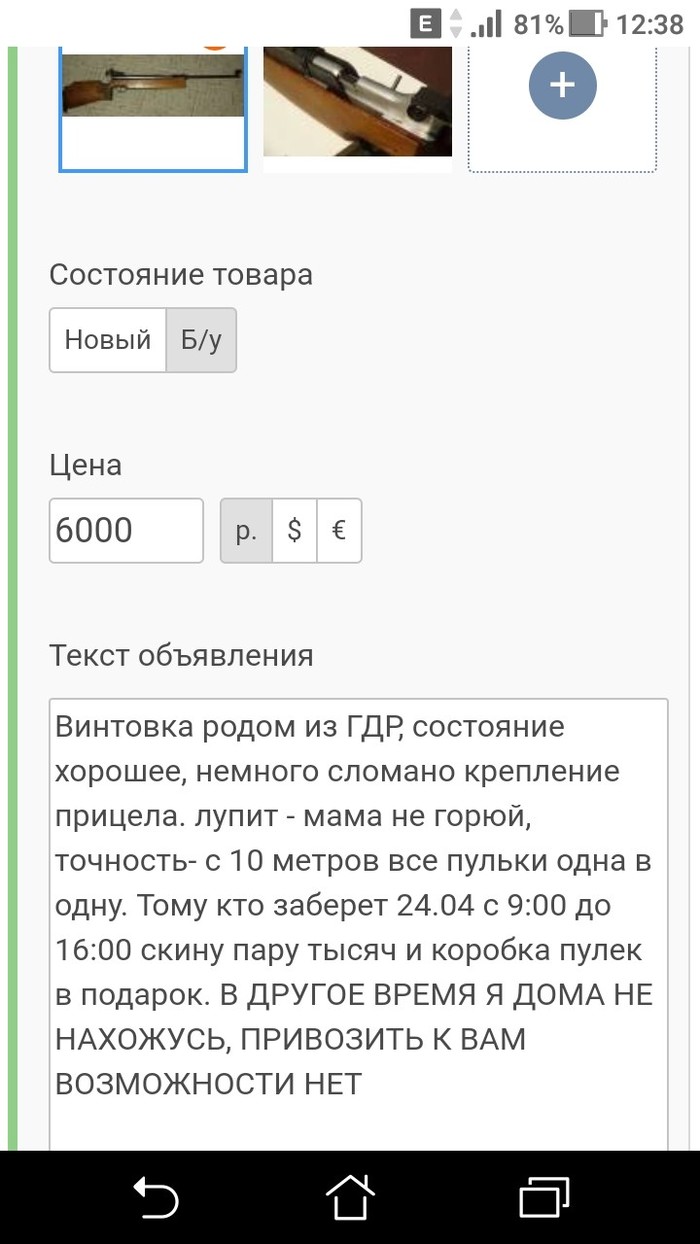Set the currency to rubles (р.)
Screen dimensions: 700x1244
coord(246,530)
